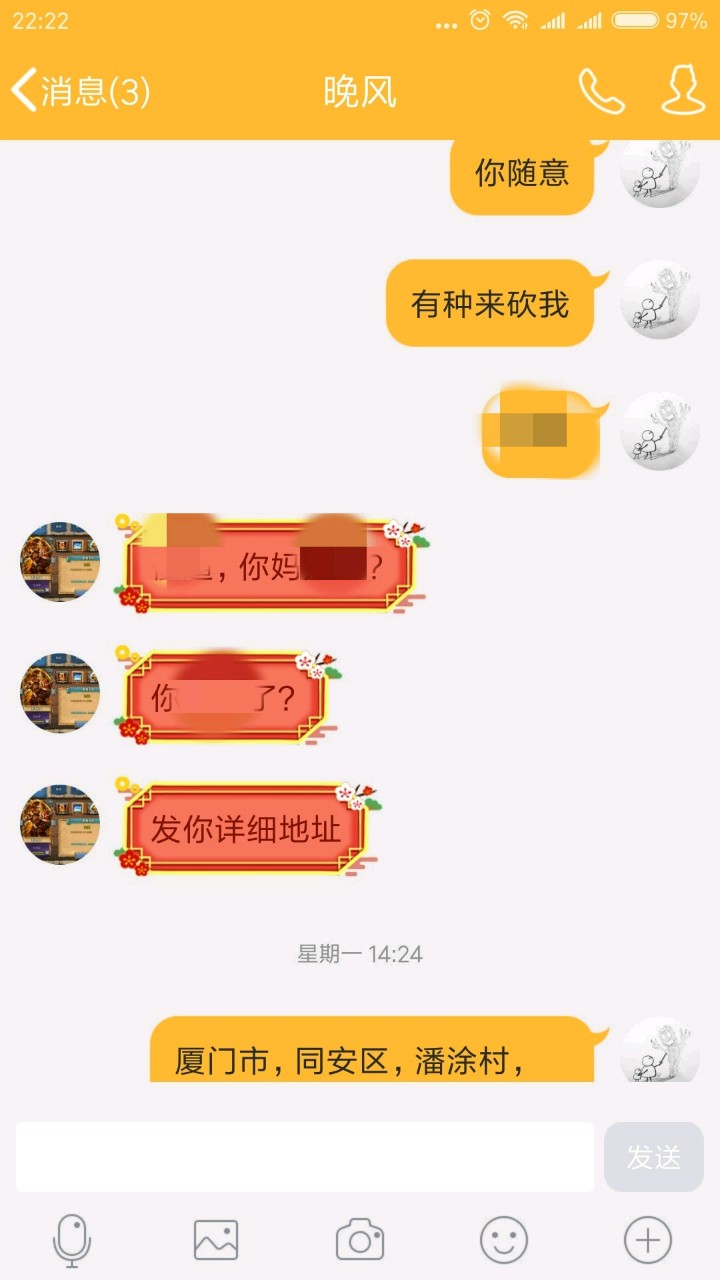
Task: Open the camera to take a photo
Action: click(x=360, y=1241)
